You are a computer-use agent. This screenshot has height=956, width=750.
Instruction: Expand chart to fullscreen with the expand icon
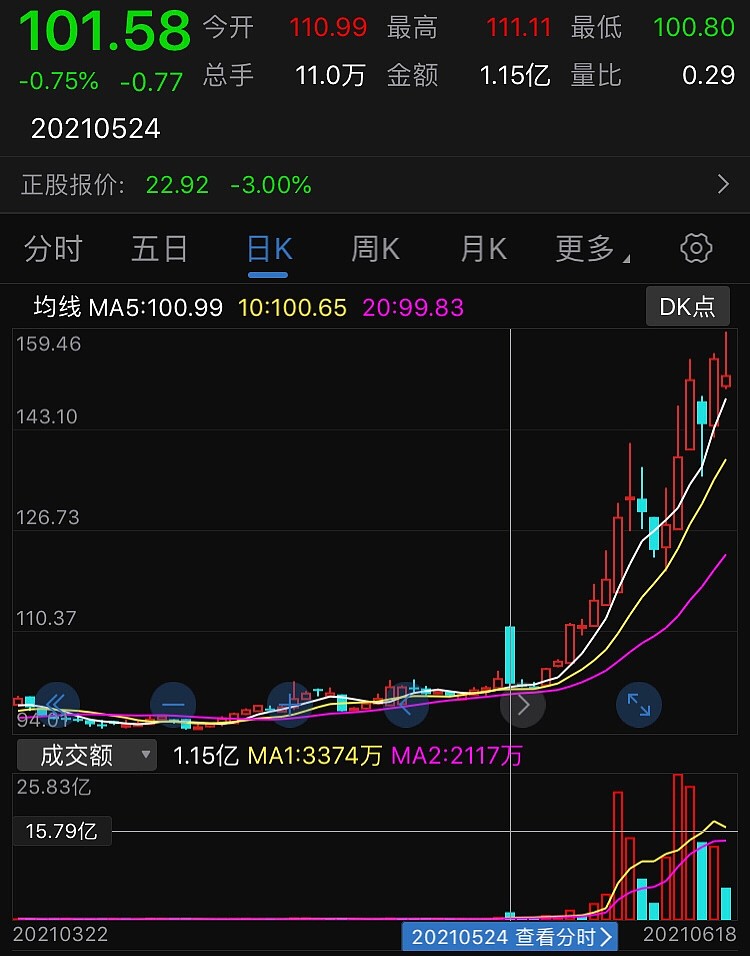[638, 705]
